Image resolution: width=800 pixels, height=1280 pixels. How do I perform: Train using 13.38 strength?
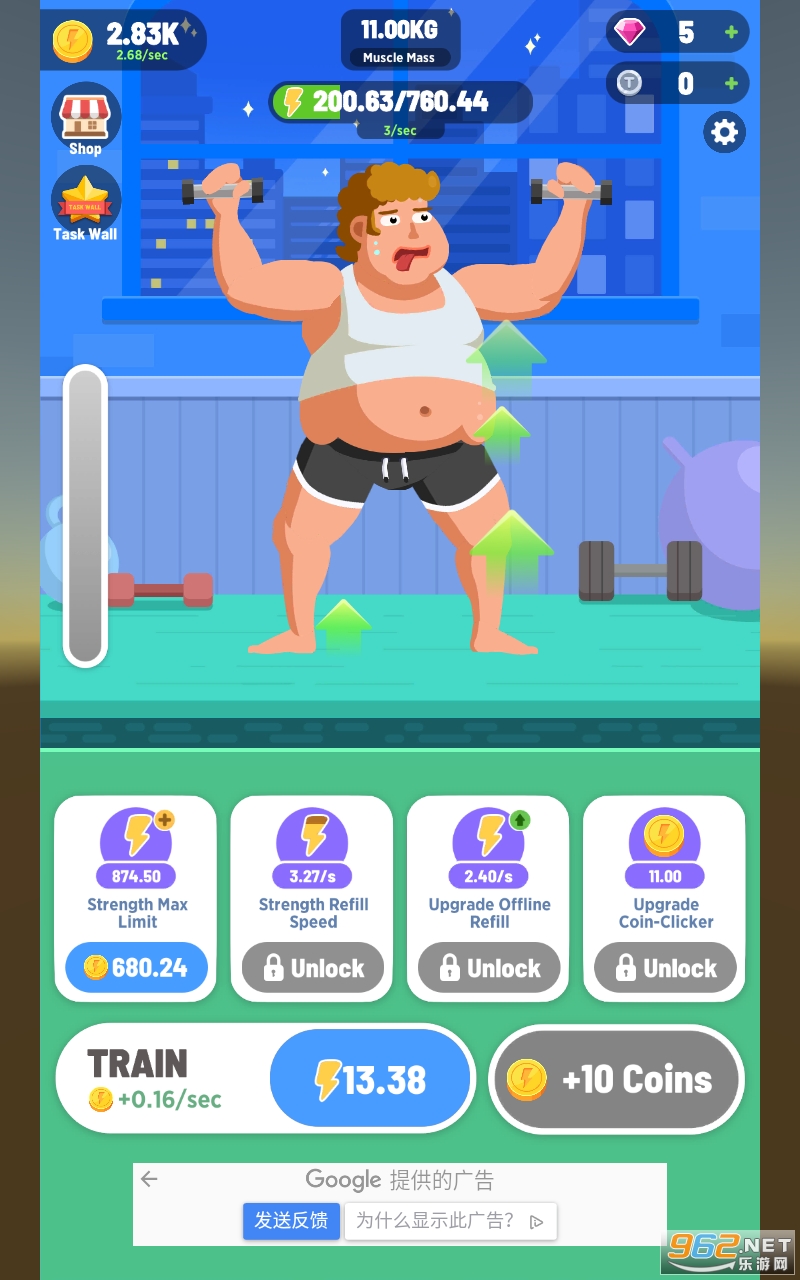coord(370,1079)
